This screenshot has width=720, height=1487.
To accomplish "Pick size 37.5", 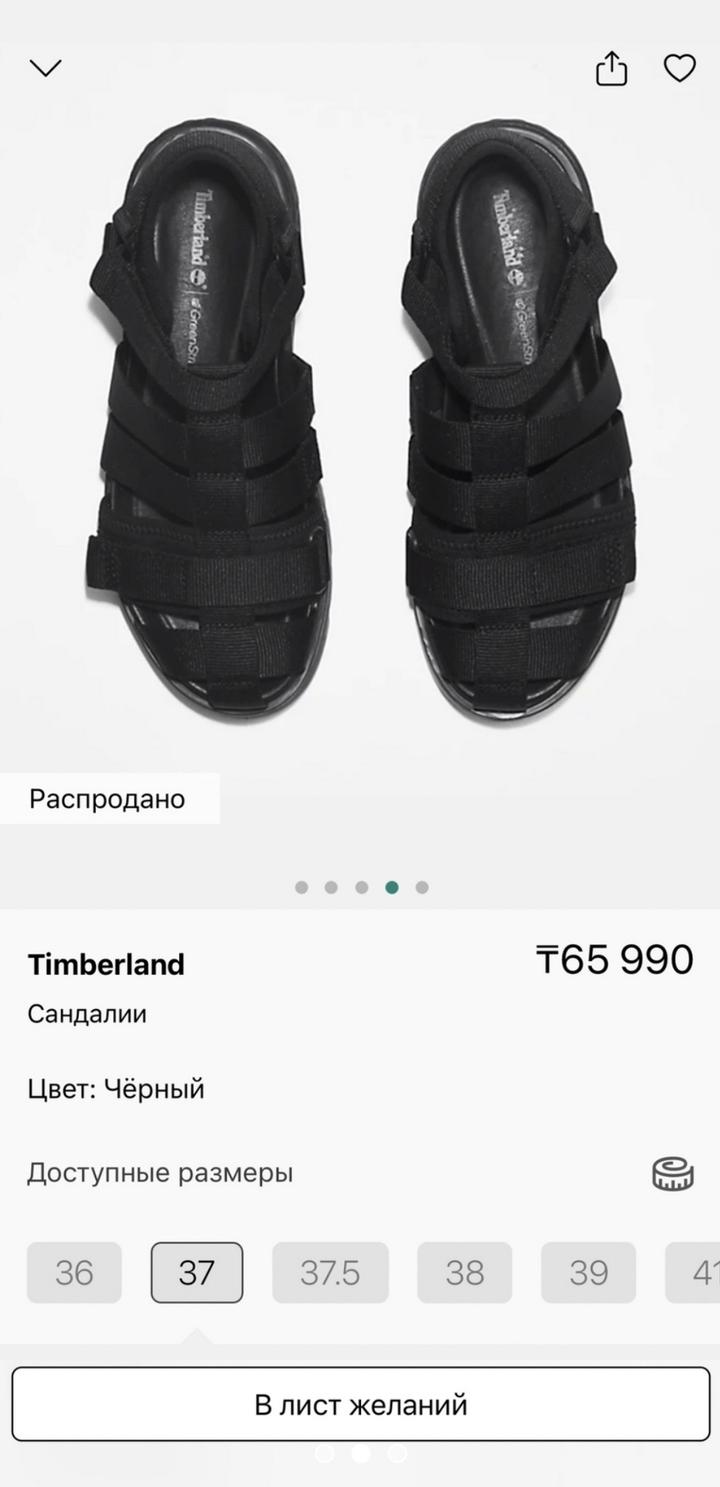I will (x=330, y=1272).
